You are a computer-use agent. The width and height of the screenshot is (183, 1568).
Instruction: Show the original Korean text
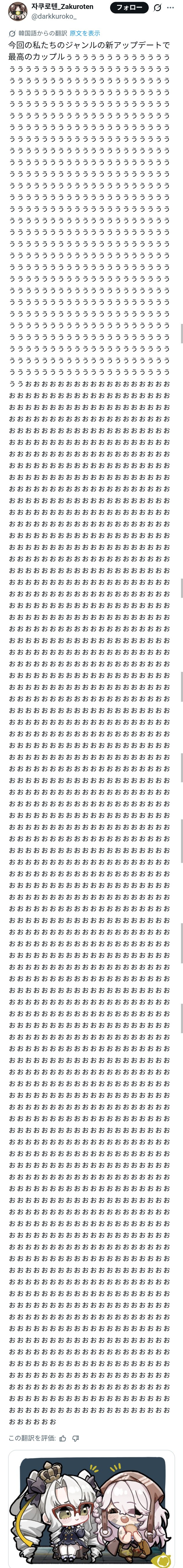tap(85, 33)
